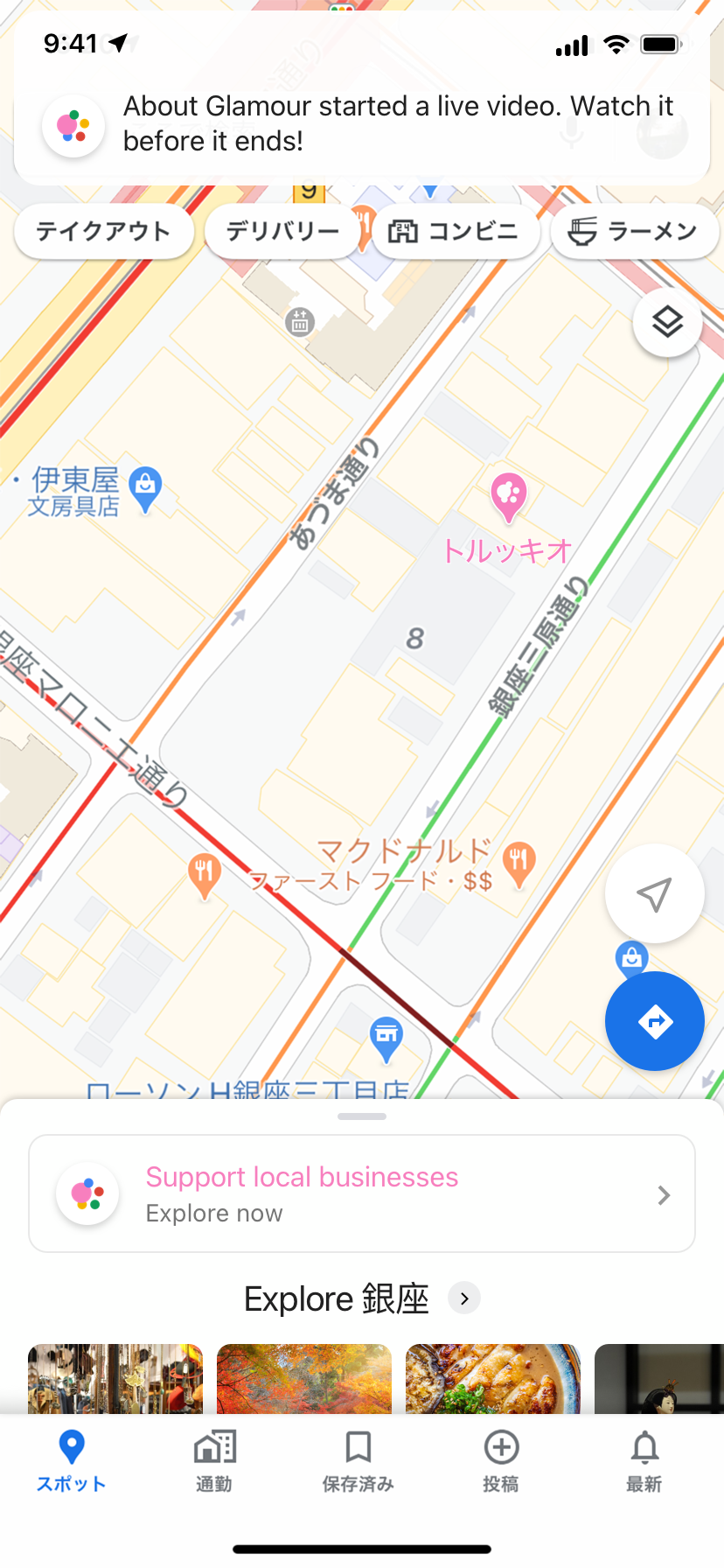Image resolution: width=724 pixels, height=1568 pixels.
Task: Open the autumn foliage photo tile
Action: click(x=304, y=1379)
